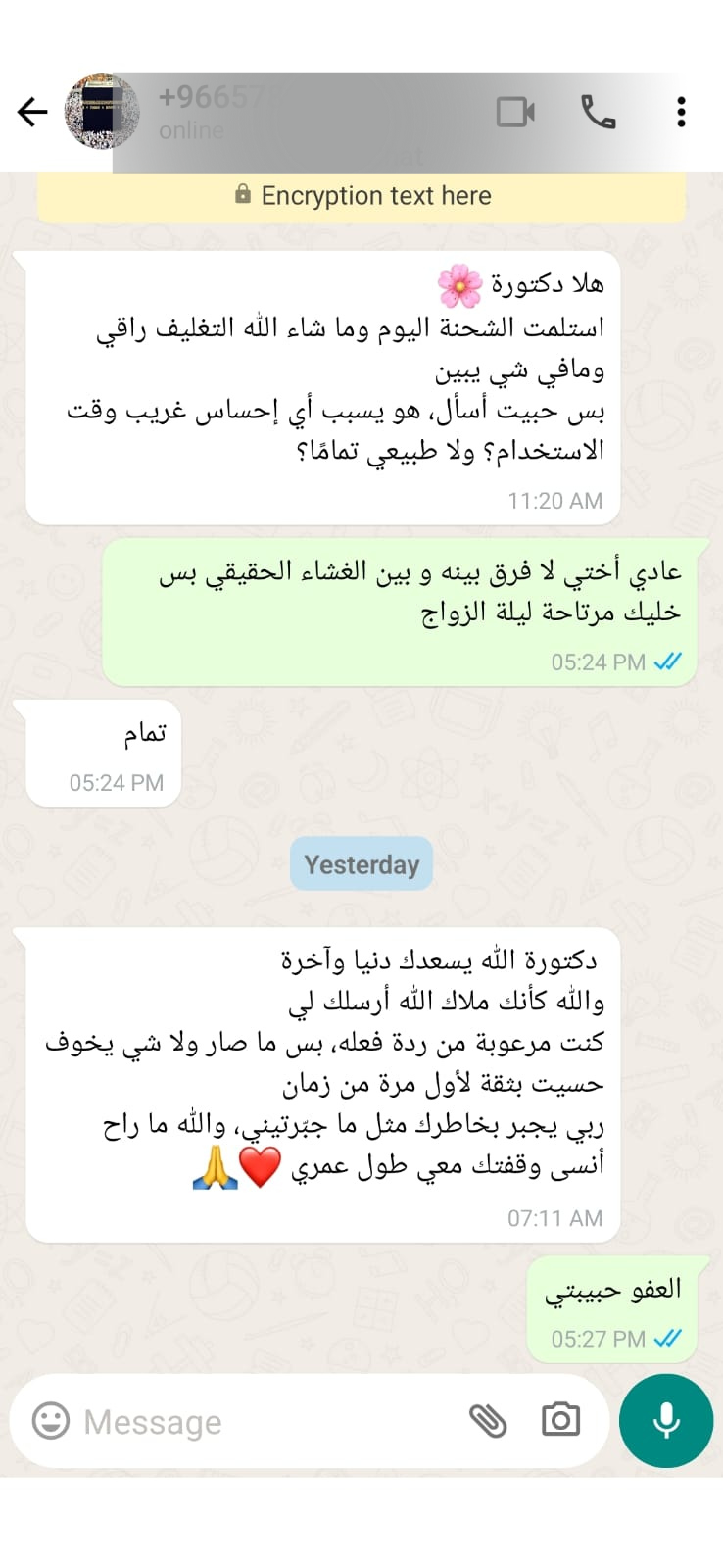Start a video call
This screenshot has width=723, height=1568.
515,113
